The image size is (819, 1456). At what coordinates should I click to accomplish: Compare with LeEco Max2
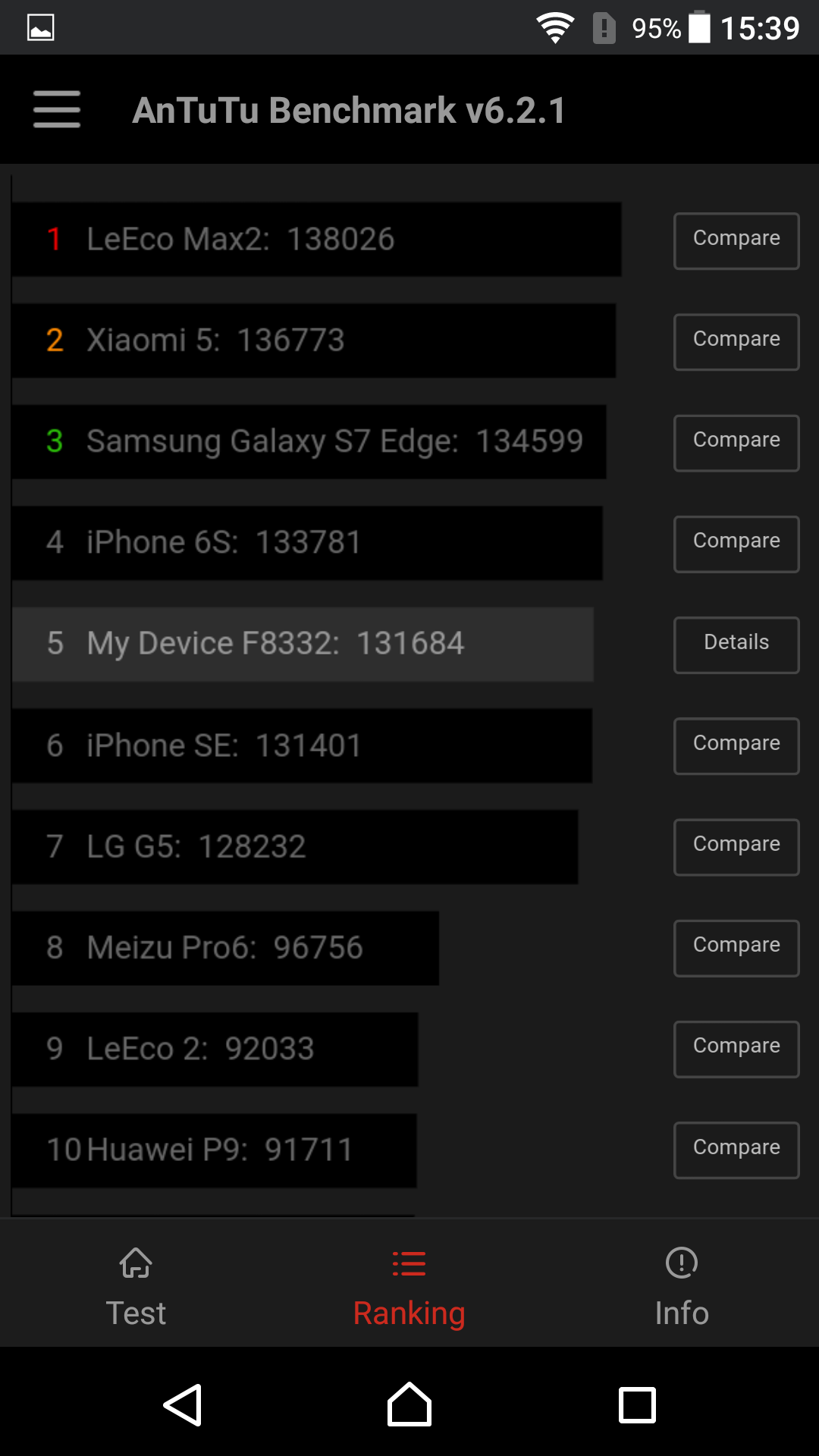(736, 241)
